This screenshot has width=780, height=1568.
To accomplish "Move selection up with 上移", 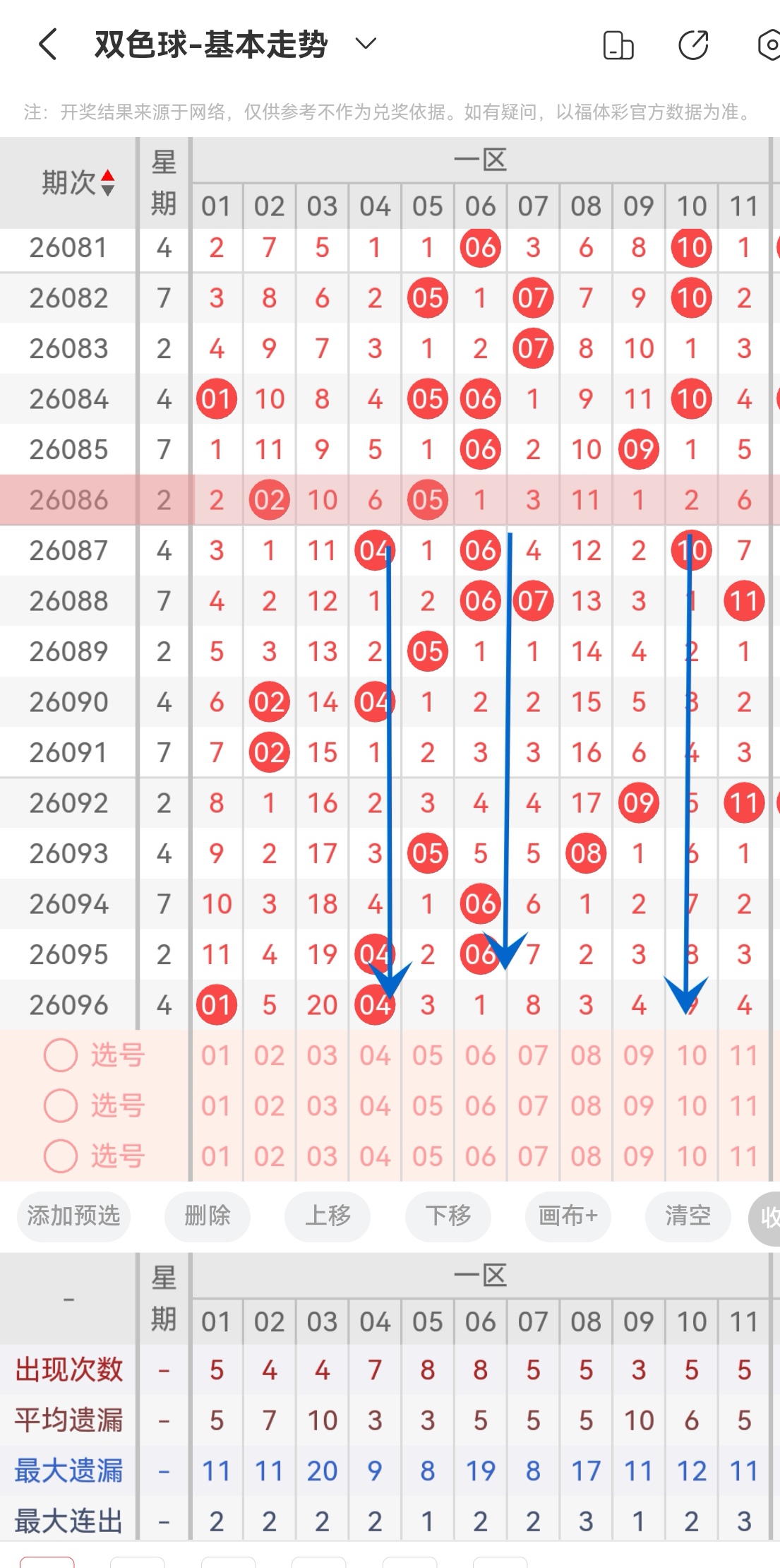I will coord(328,1216).
